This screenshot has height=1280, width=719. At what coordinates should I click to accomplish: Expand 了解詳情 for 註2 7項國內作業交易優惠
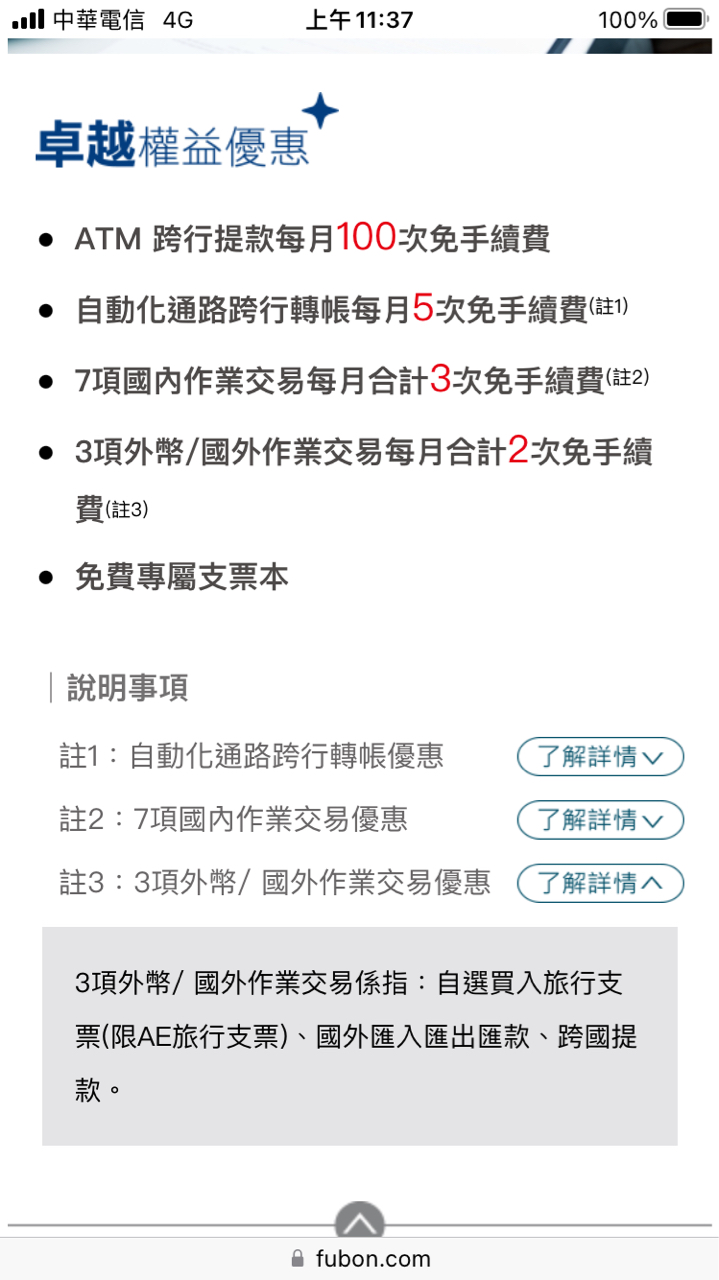[x=600, y=821]
